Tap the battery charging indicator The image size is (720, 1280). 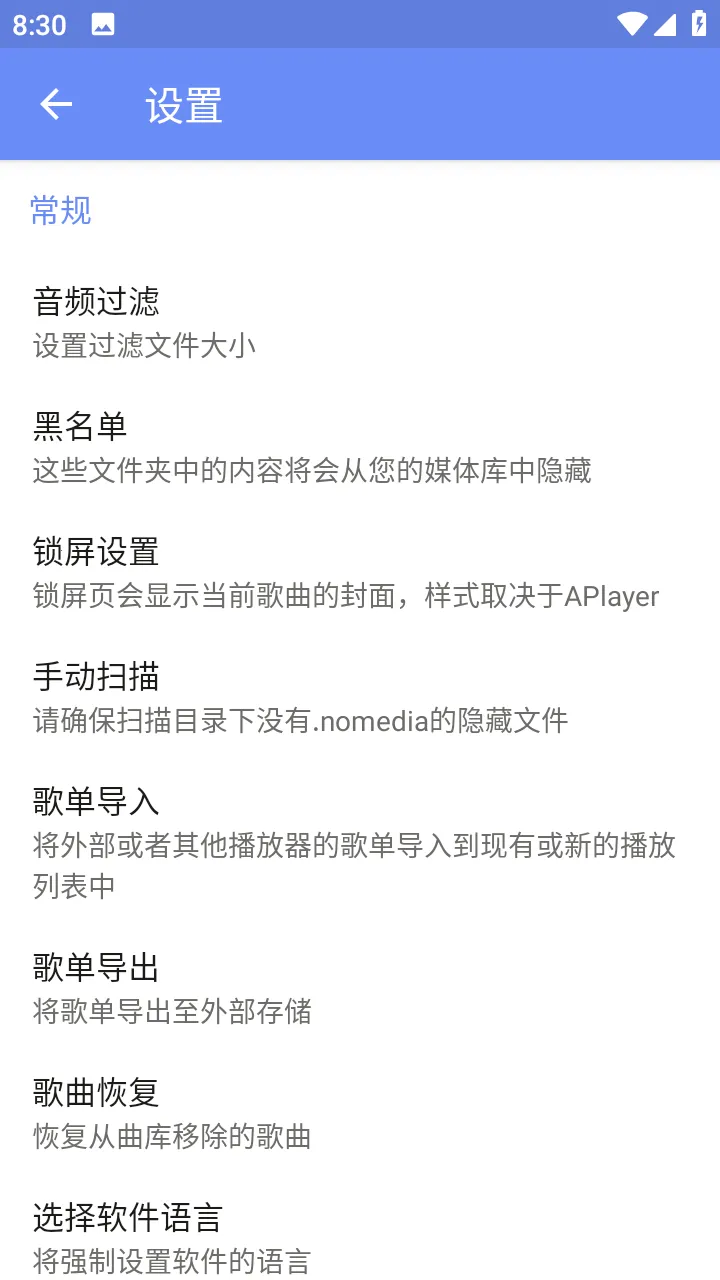699,24
